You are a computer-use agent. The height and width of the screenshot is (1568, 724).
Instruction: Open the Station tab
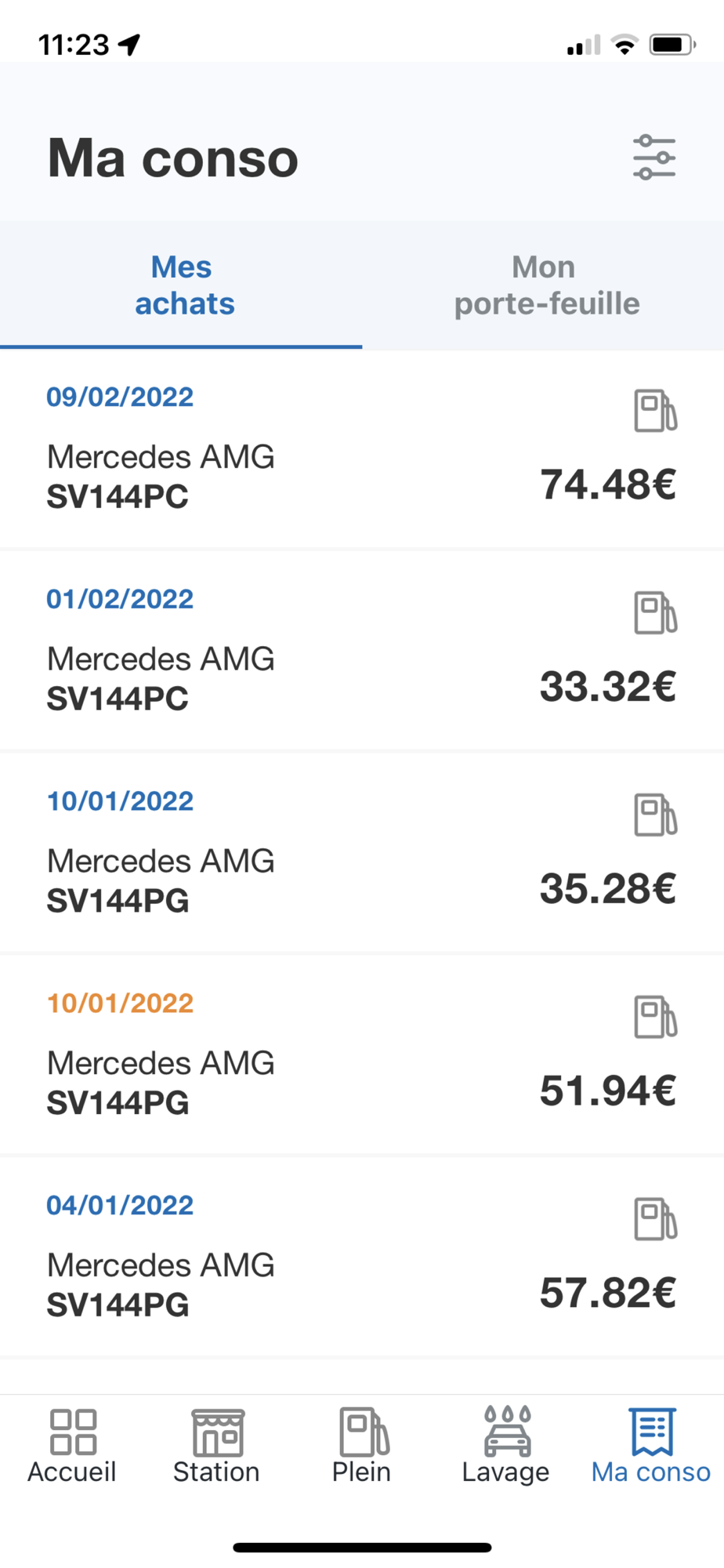click(x=217, y=1446)
